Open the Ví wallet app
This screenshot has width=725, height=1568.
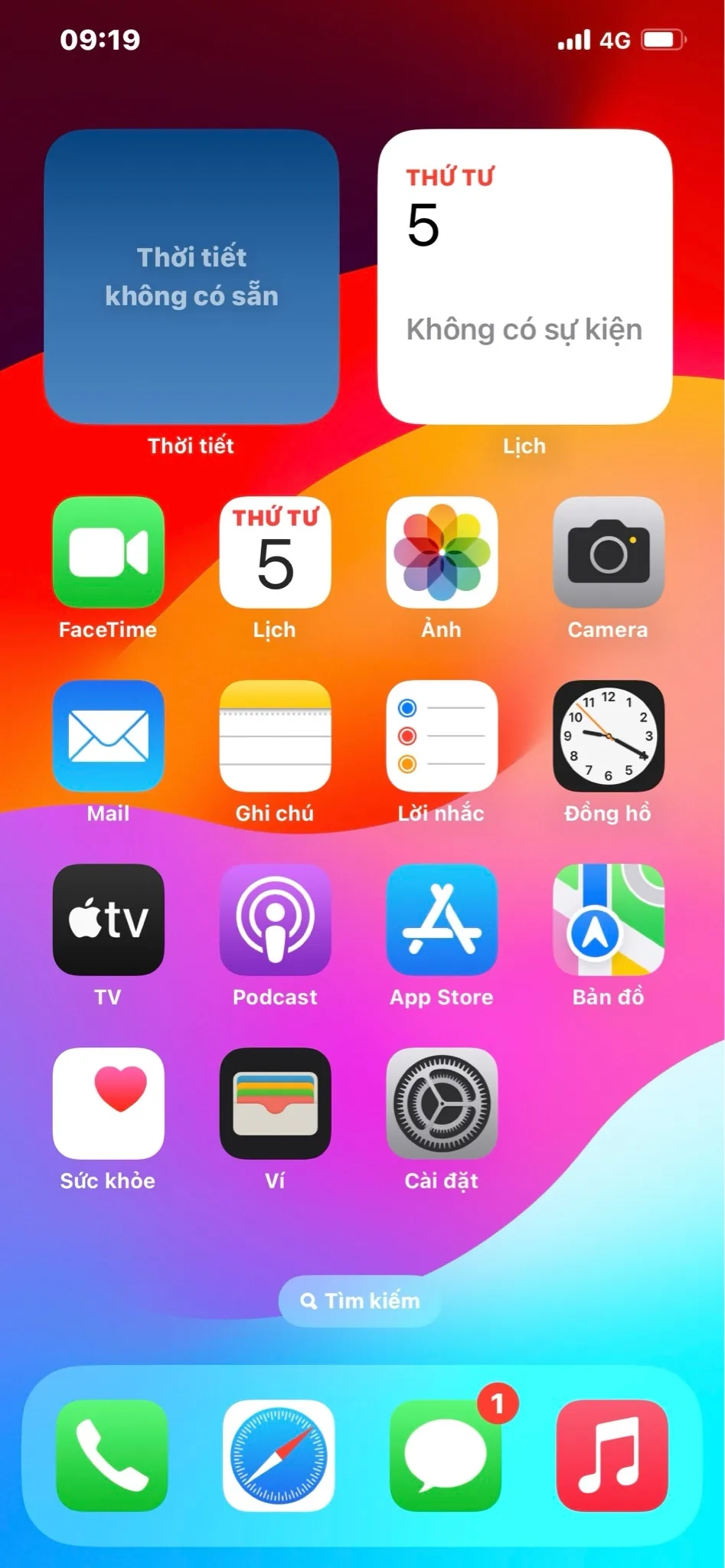pyautogui.click(x=275, y=1103)
